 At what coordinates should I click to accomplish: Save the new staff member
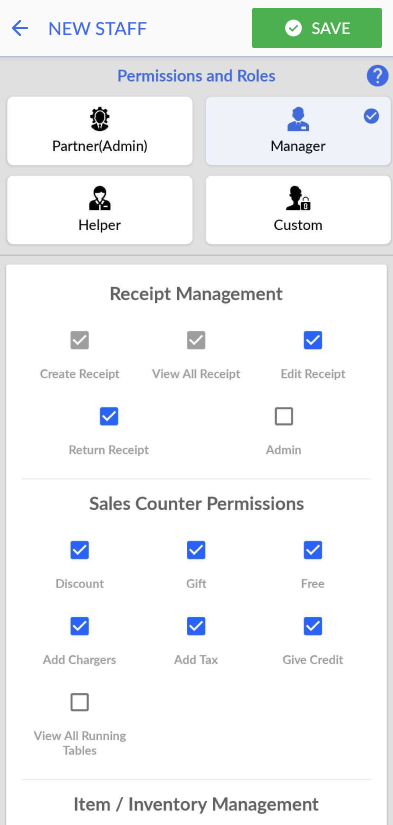(317, 28)
